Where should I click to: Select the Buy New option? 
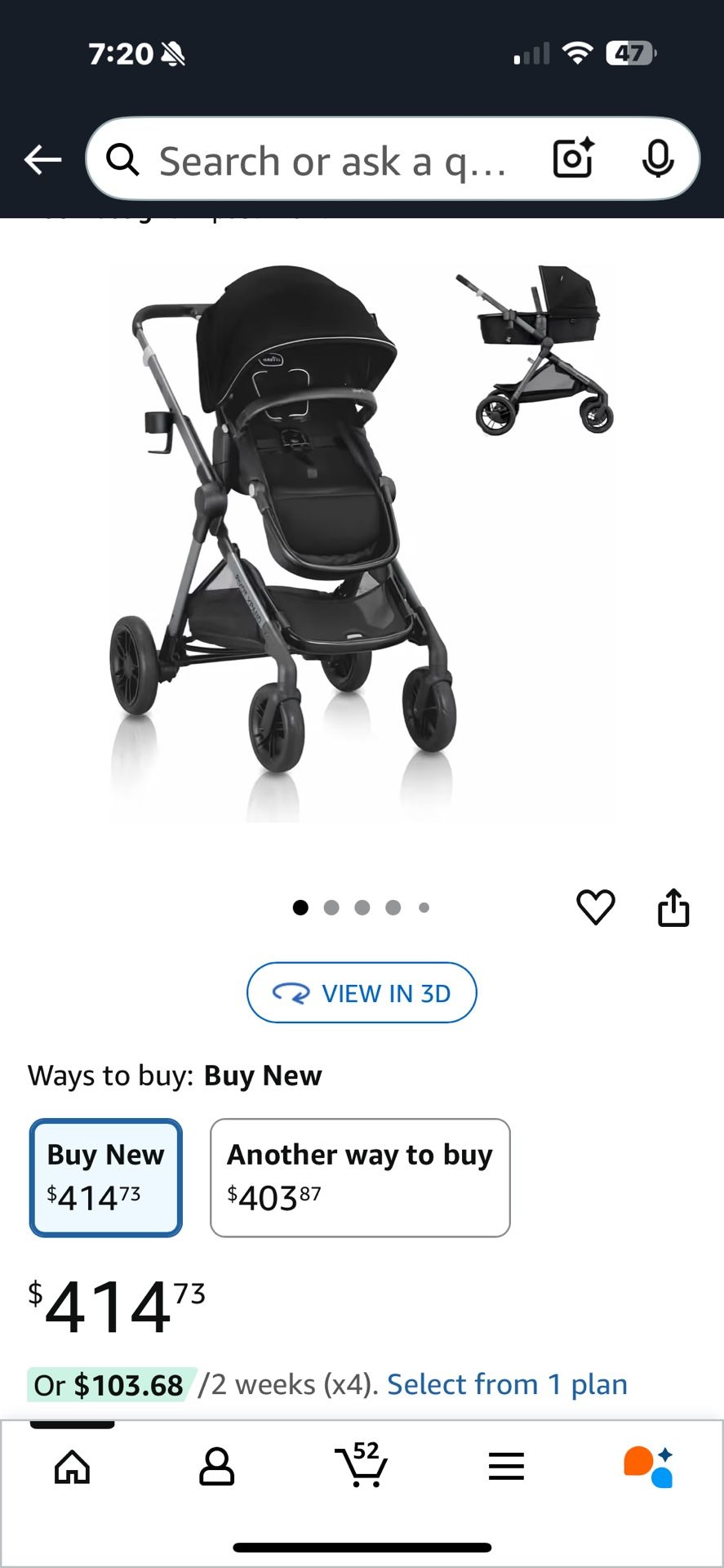106,1177
